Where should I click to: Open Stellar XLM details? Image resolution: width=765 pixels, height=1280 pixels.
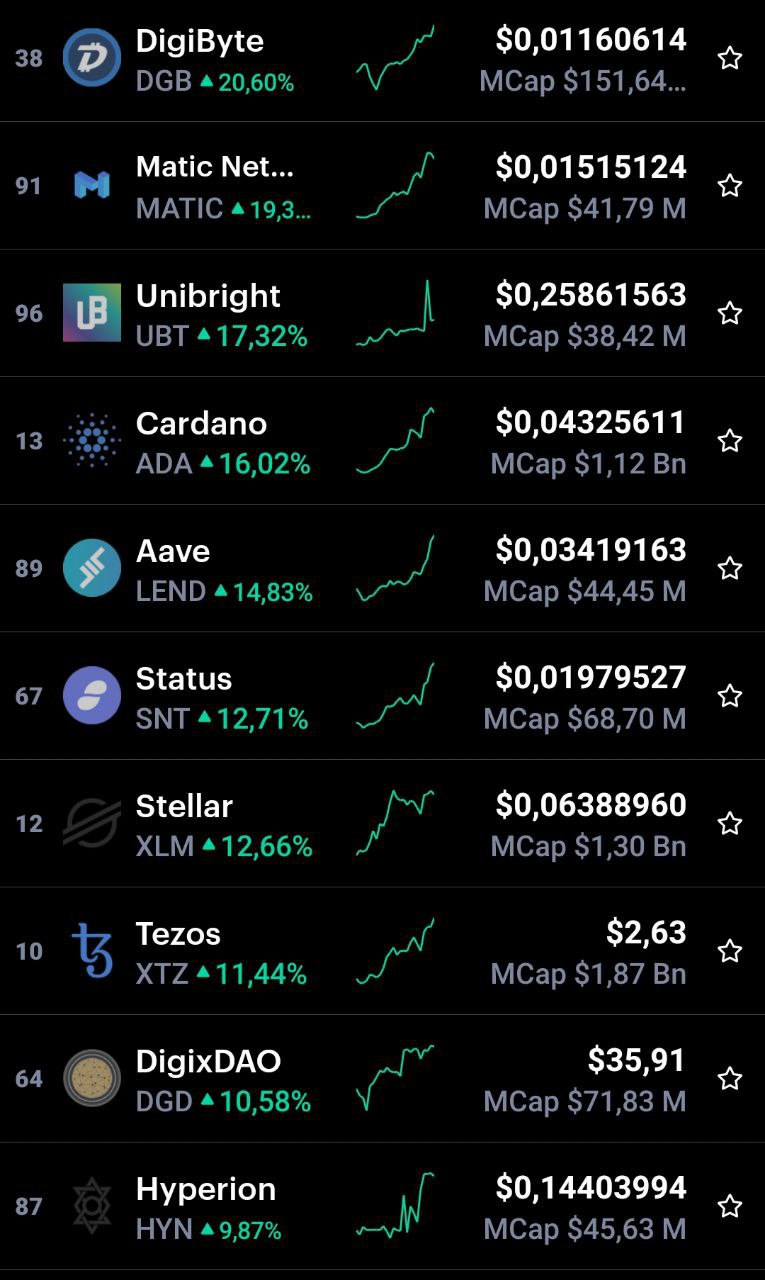pos(382,823)
